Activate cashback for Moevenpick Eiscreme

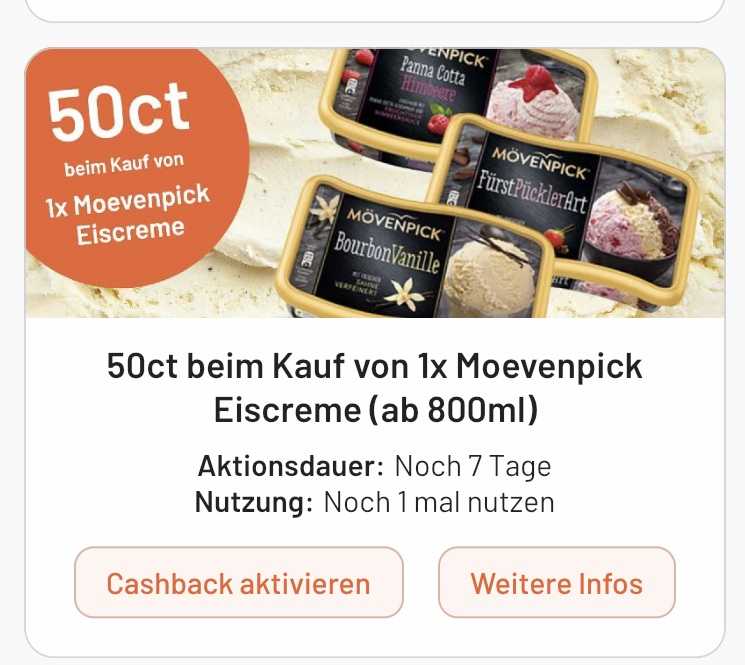point(238,582)
